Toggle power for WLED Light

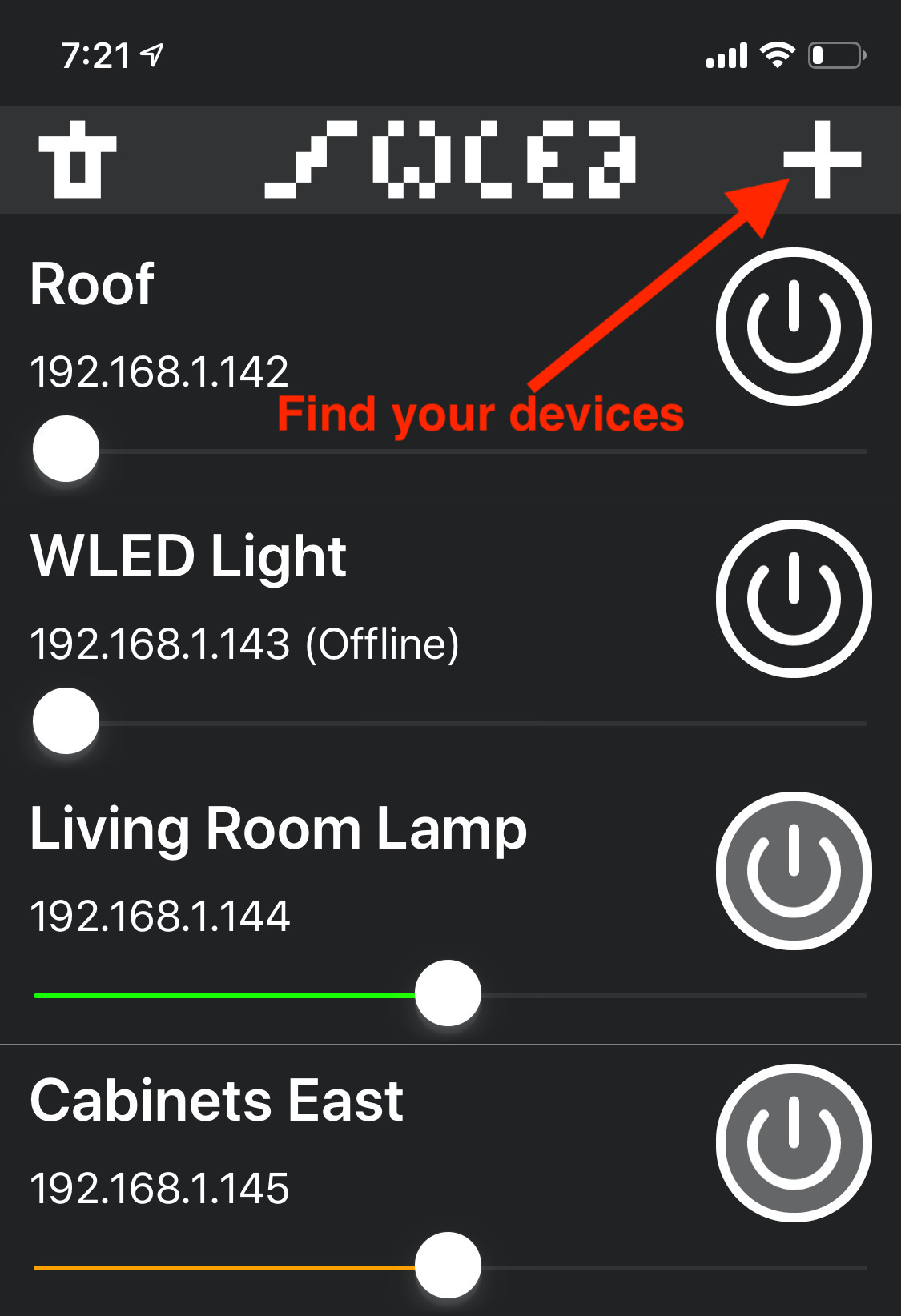[794, 599]
